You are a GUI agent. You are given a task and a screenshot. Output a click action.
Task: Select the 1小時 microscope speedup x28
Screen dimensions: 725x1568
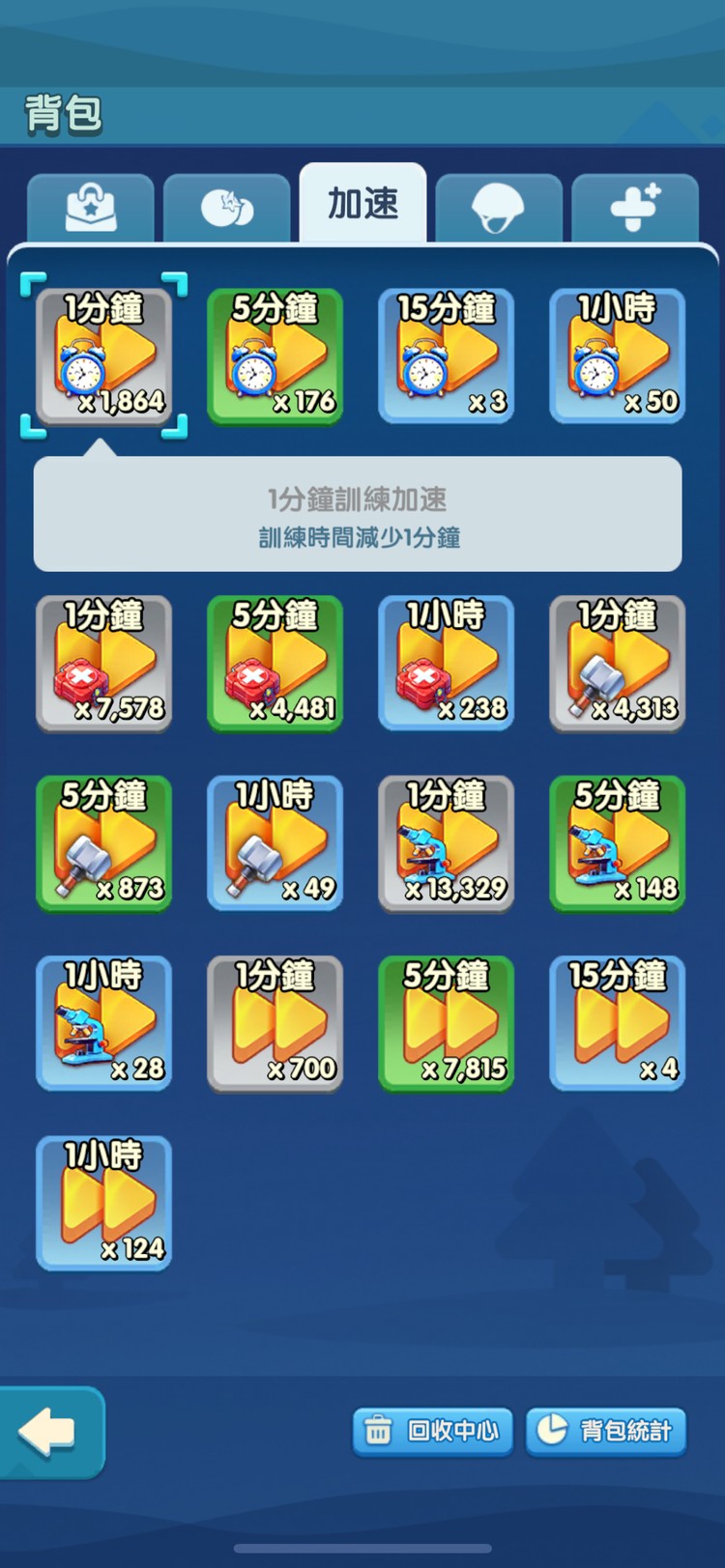[104, 1023]
